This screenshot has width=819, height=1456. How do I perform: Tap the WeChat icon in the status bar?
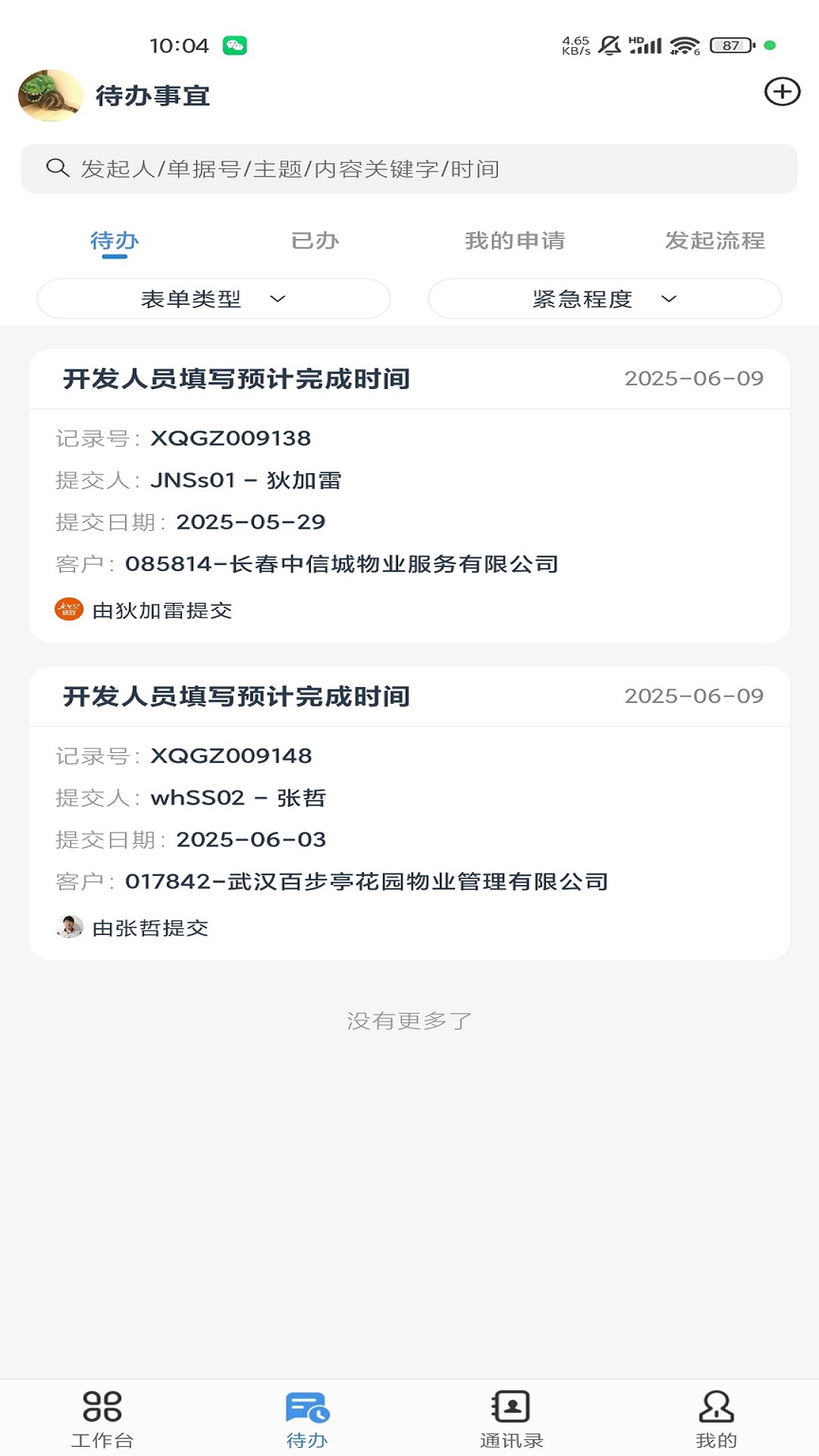[235, 45]
